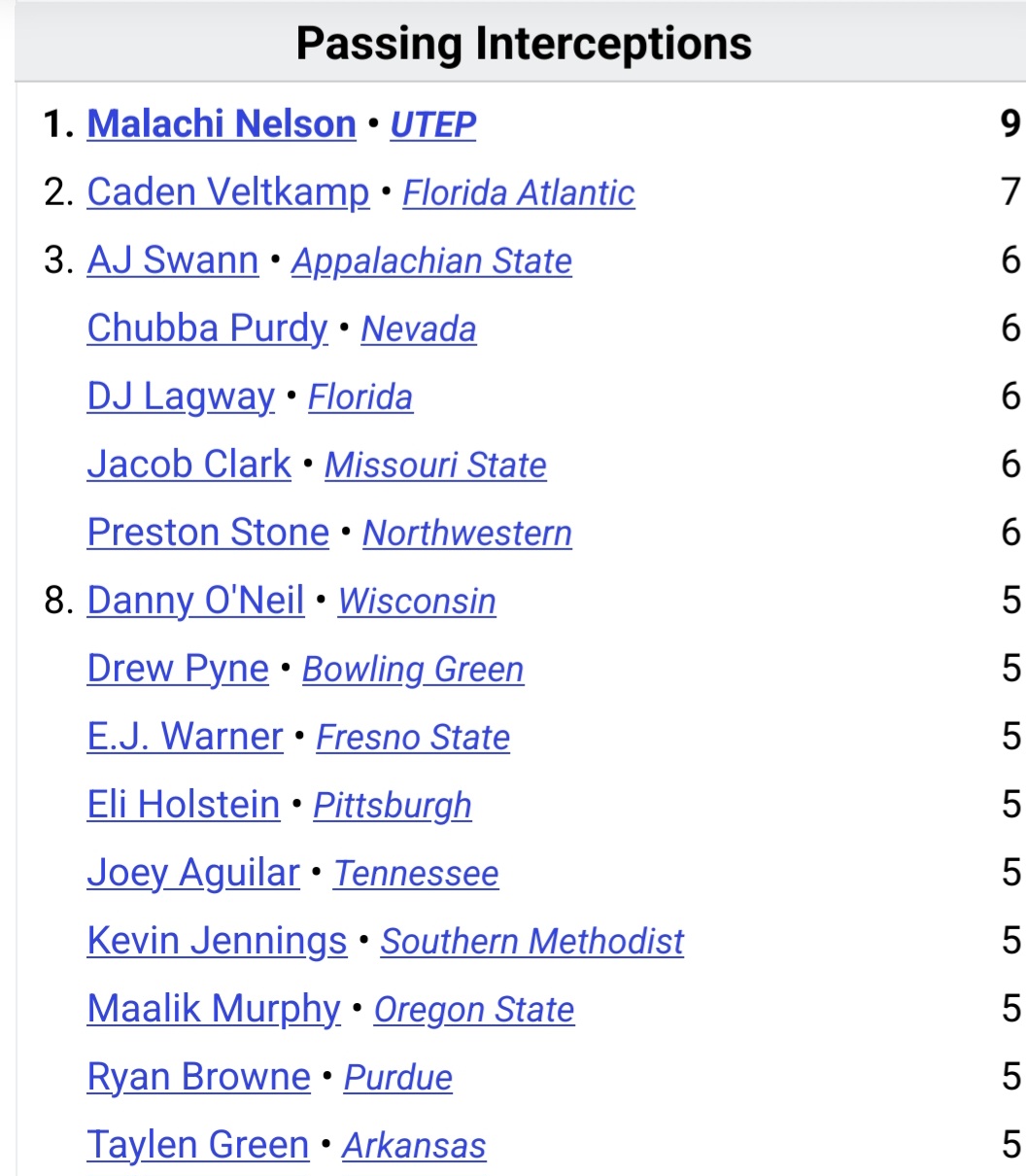Open Kevin Jennings's player page

217,941
